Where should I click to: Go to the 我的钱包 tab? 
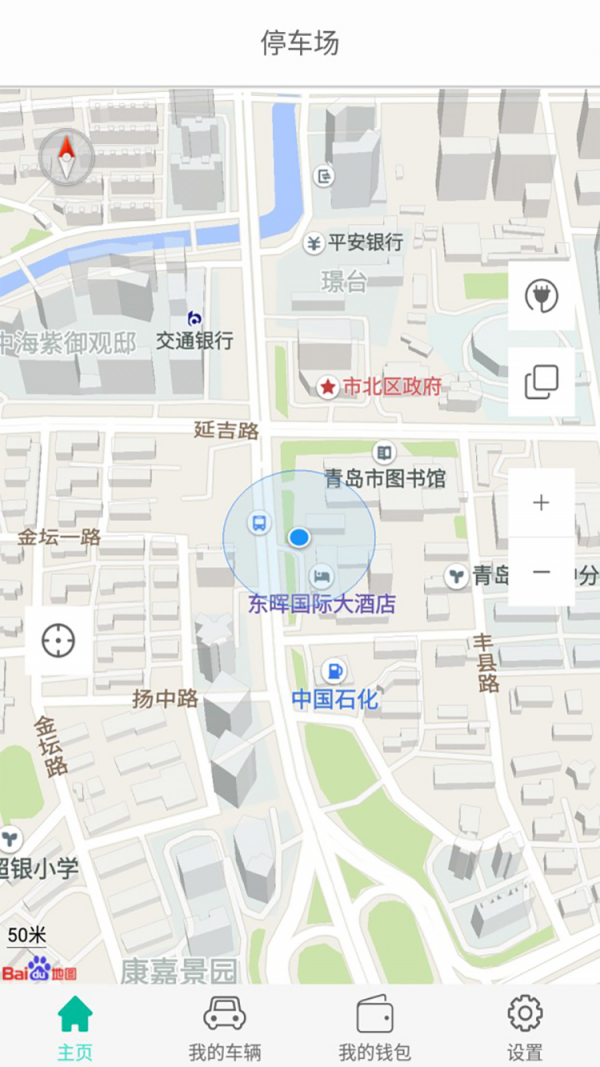pos(375,1026)
